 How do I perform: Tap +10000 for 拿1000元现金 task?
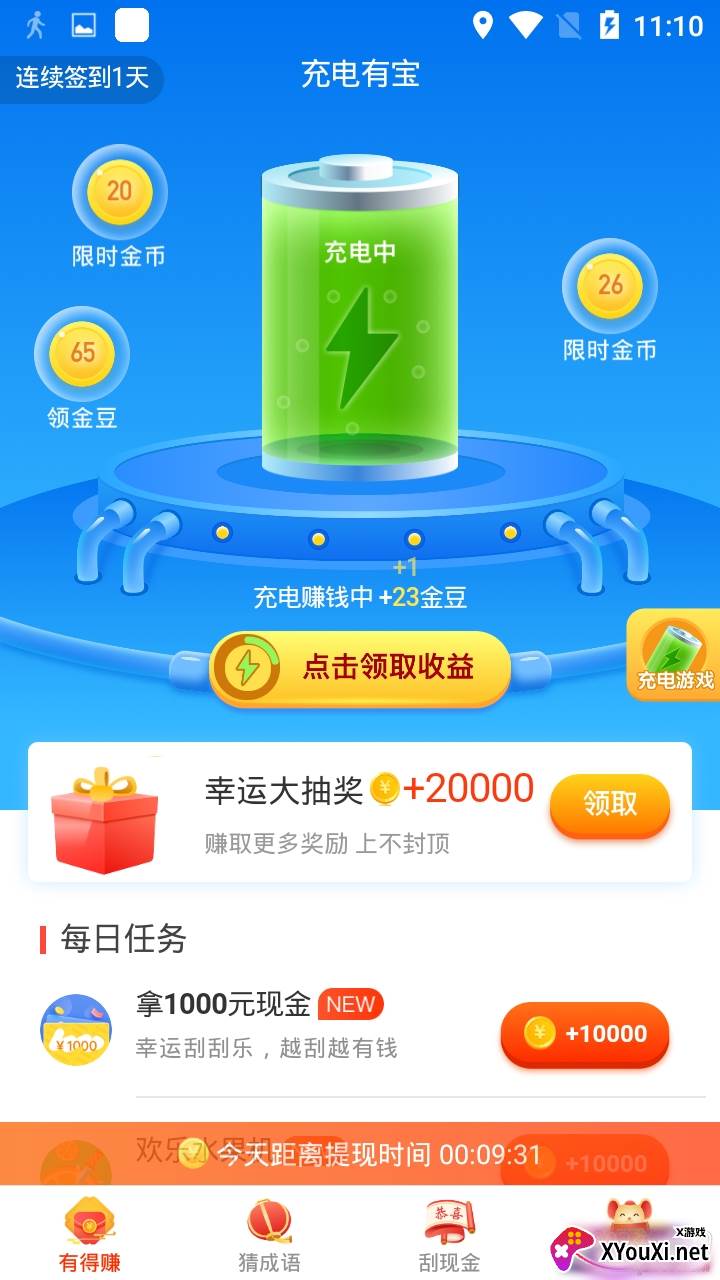point(584,1034)
